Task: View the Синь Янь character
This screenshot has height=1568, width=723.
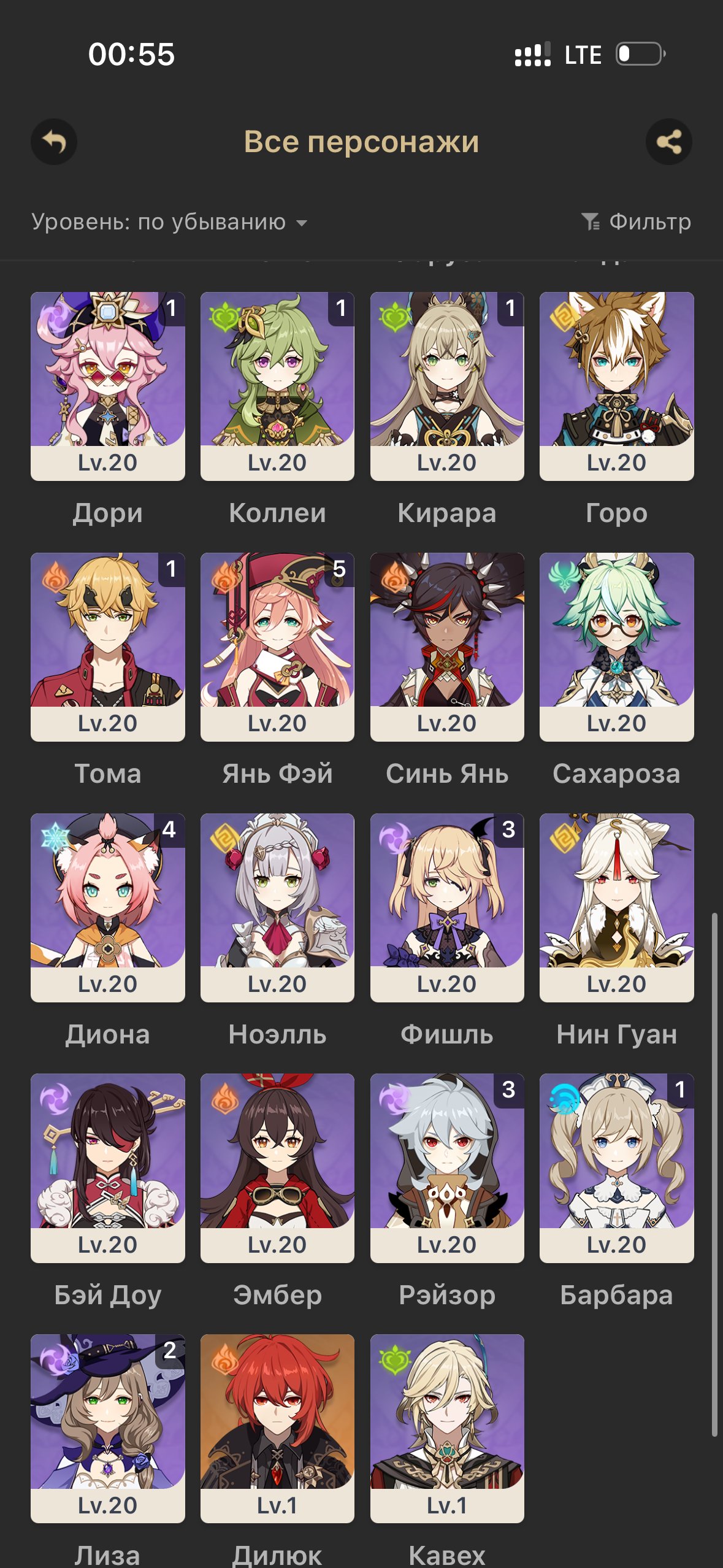Action: [x=447, y=646]
